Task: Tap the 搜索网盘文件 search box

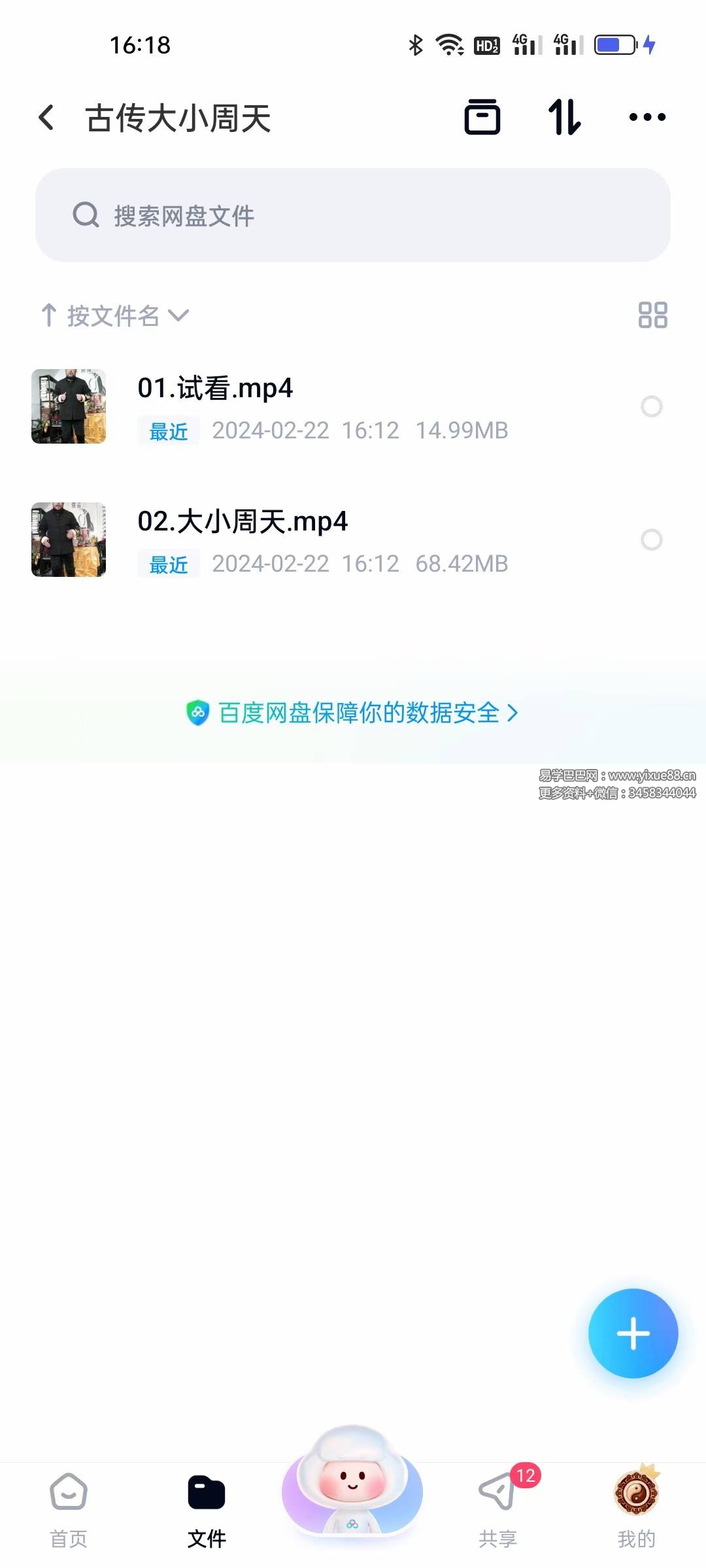Action: [353, 215]
